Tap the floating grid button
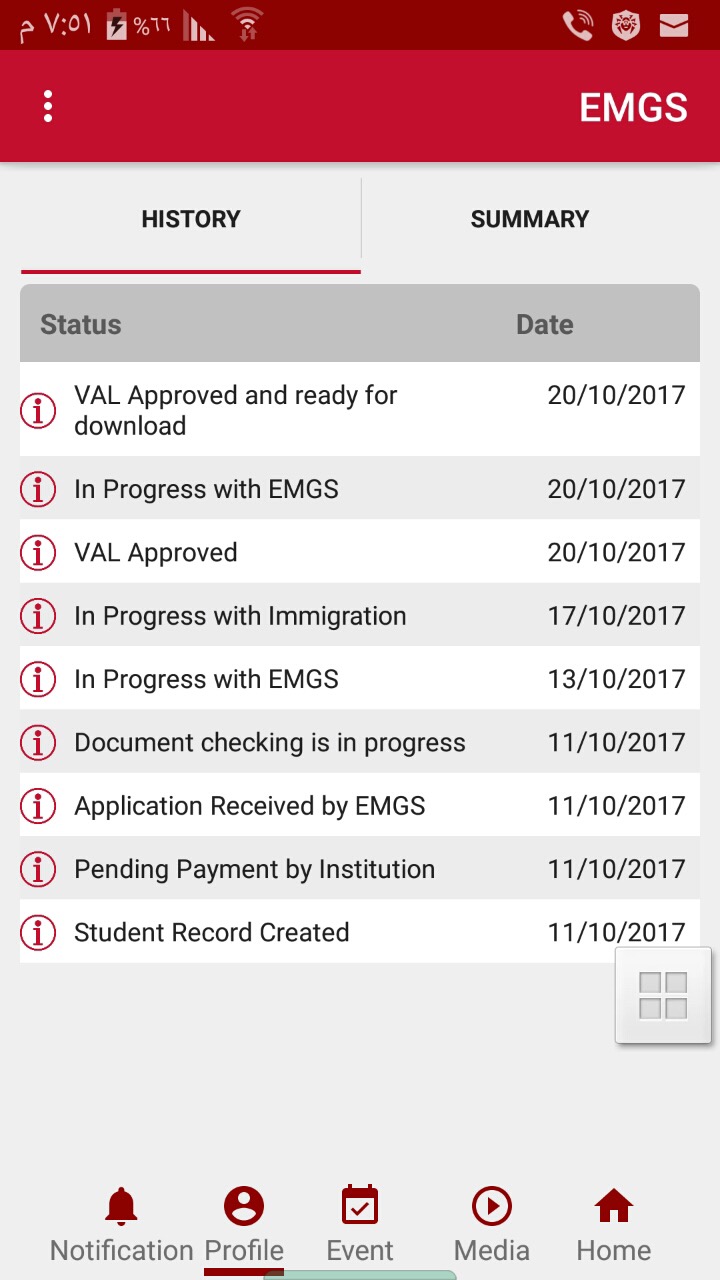The width and height of the screenshot is (720, 1280). coord(663,996)
